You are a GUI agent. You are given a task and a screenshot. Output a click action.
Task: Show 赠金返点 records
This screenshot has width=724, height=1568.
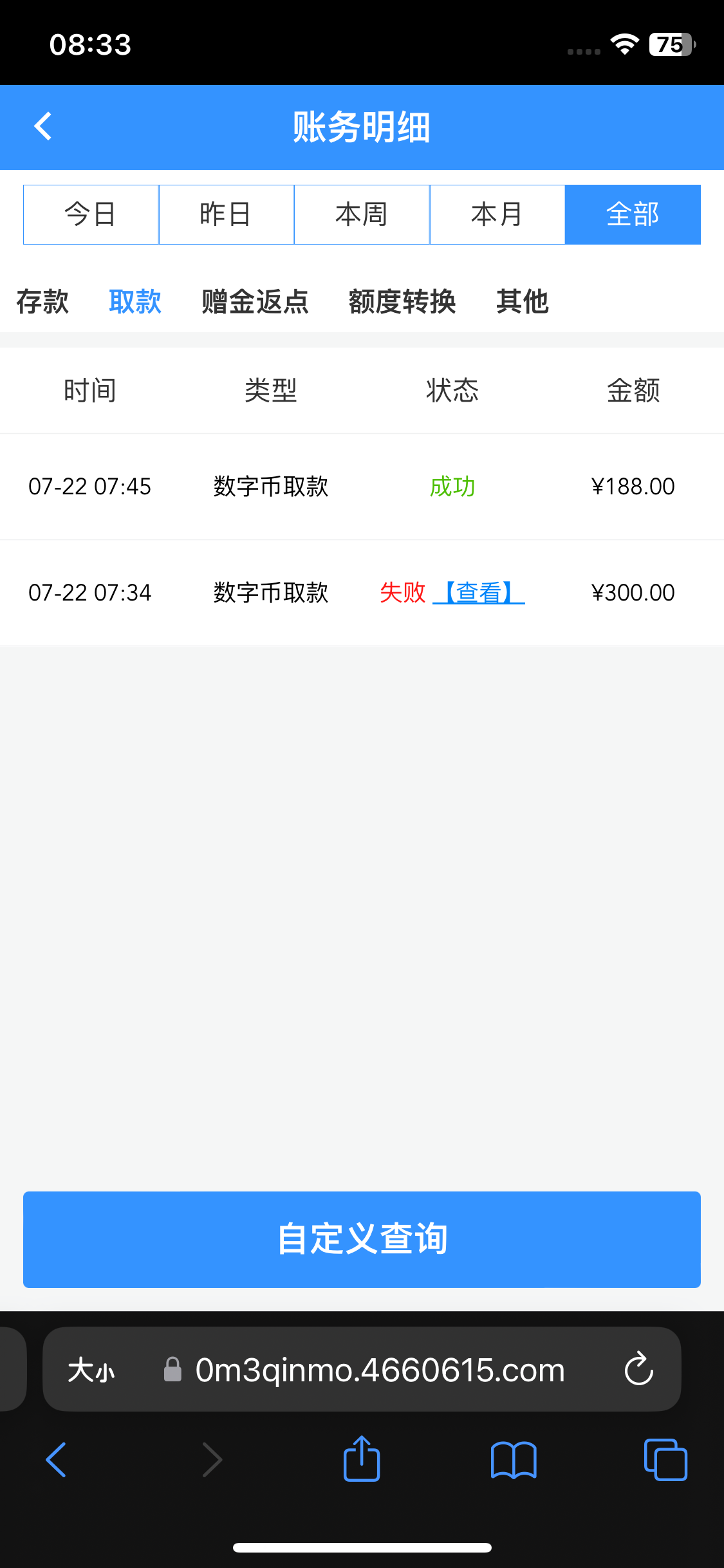point(255,301)
